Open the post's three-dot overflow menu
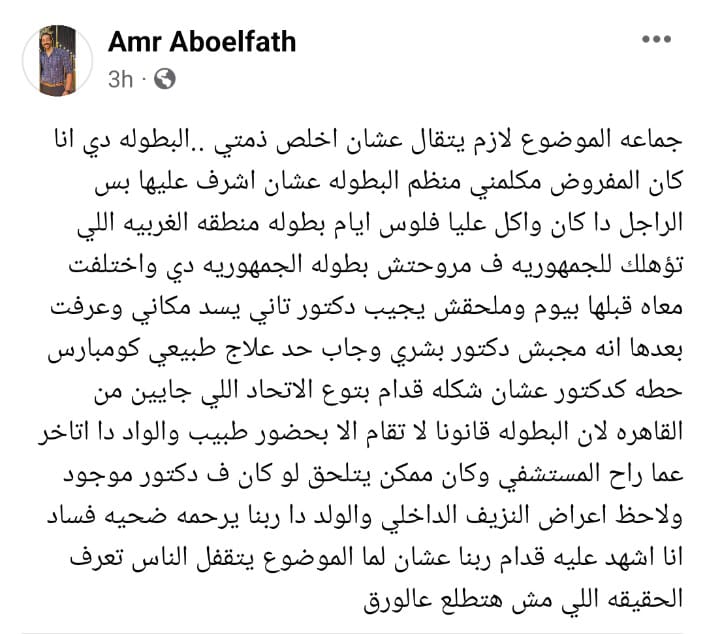Viewport: 705px width, 634px height. pos(656,40)
